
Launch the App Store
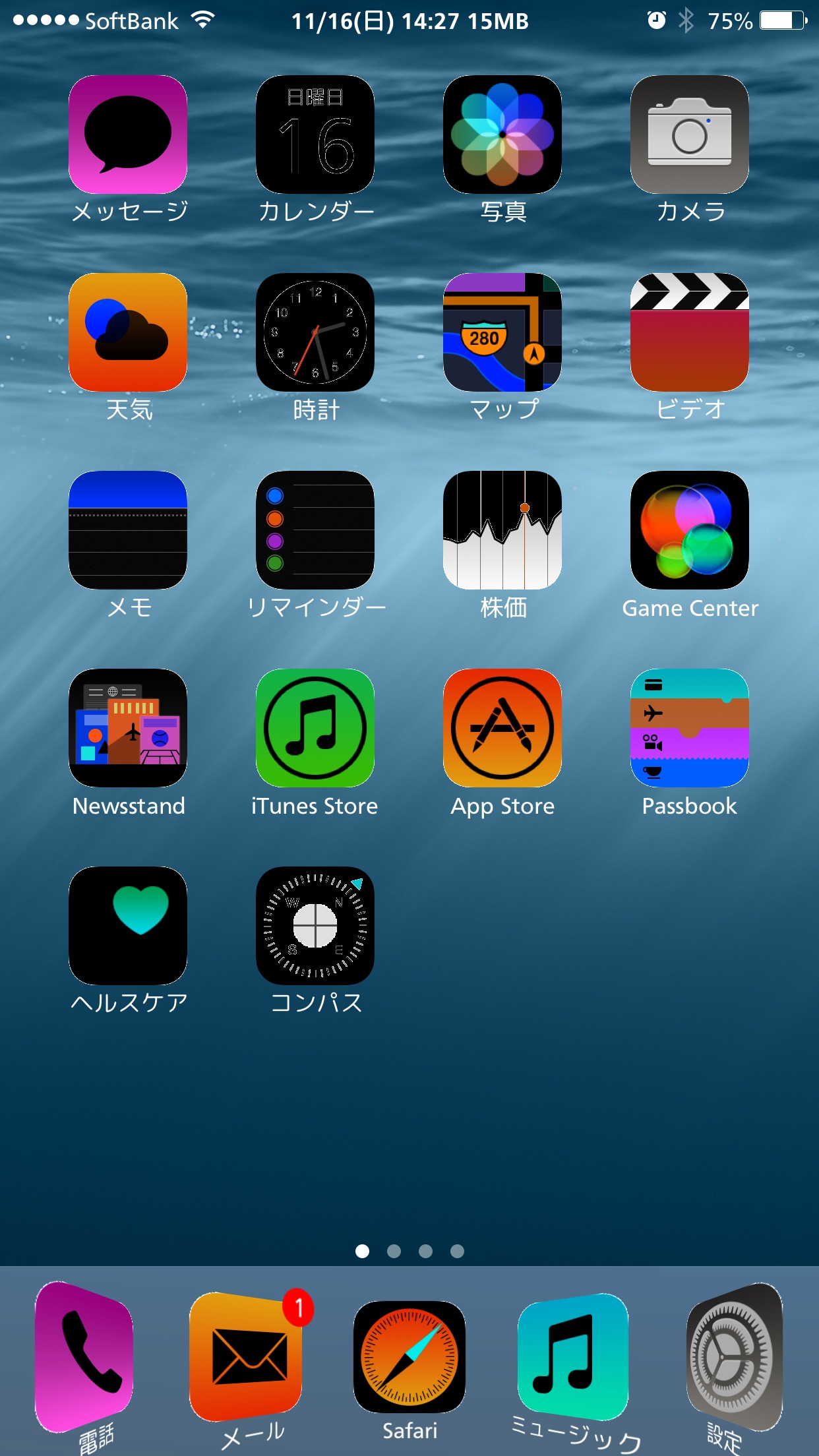click(502, 728)
